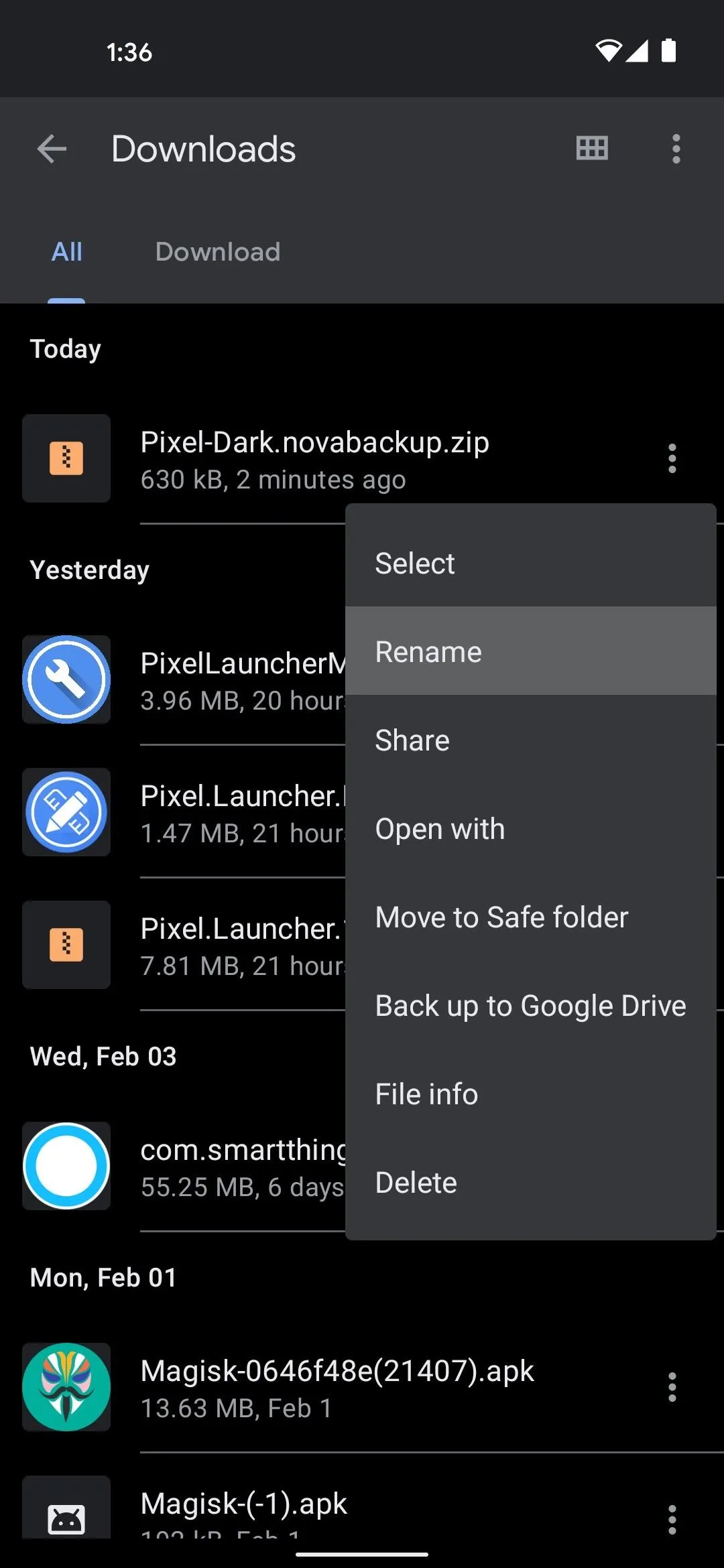Back up to Google Drive
724x1568 pixels.
pyautogui.click(x=531, y=1005)
